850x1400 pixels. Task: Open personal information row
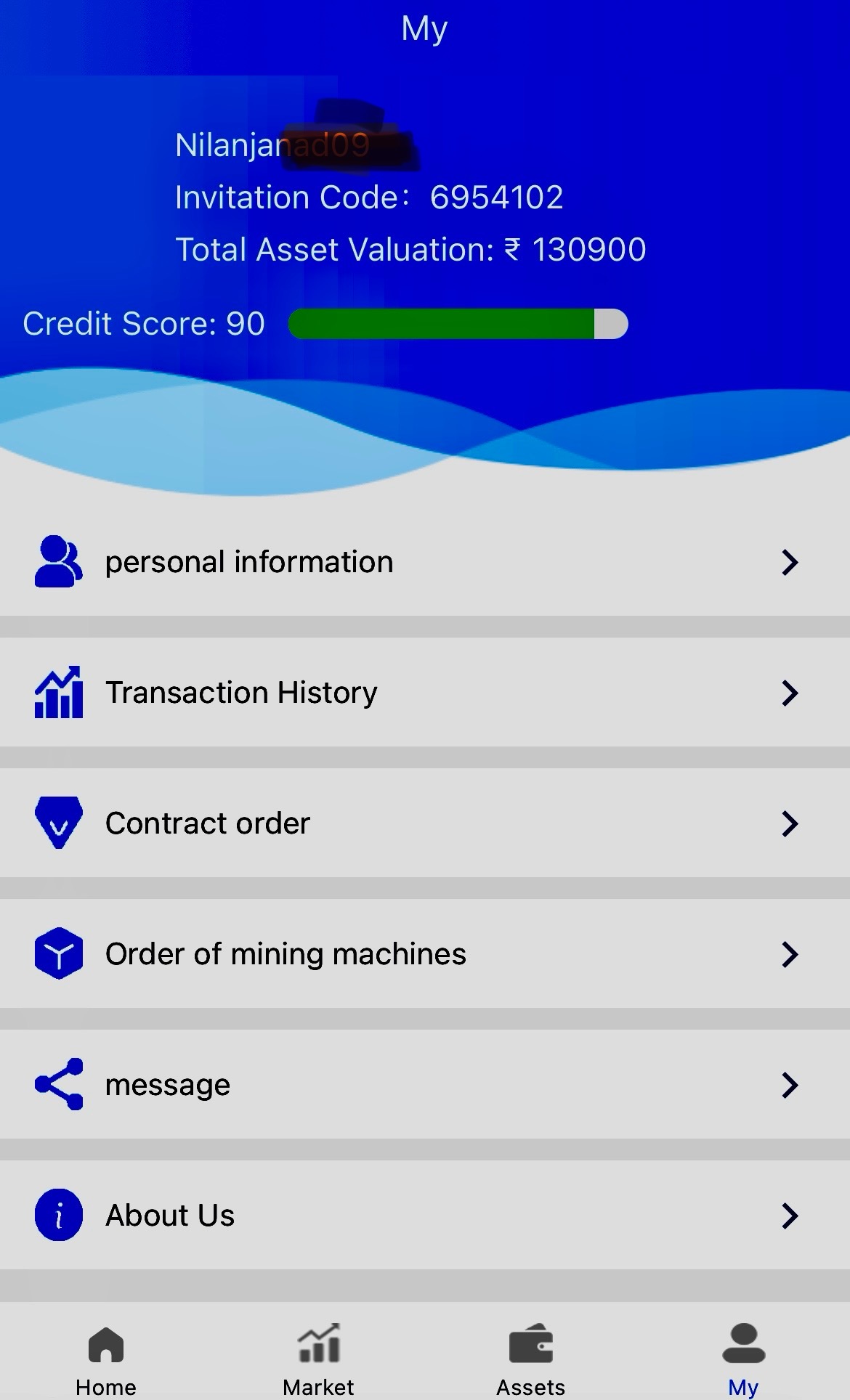pyautogui.click(x=424, y=562)
